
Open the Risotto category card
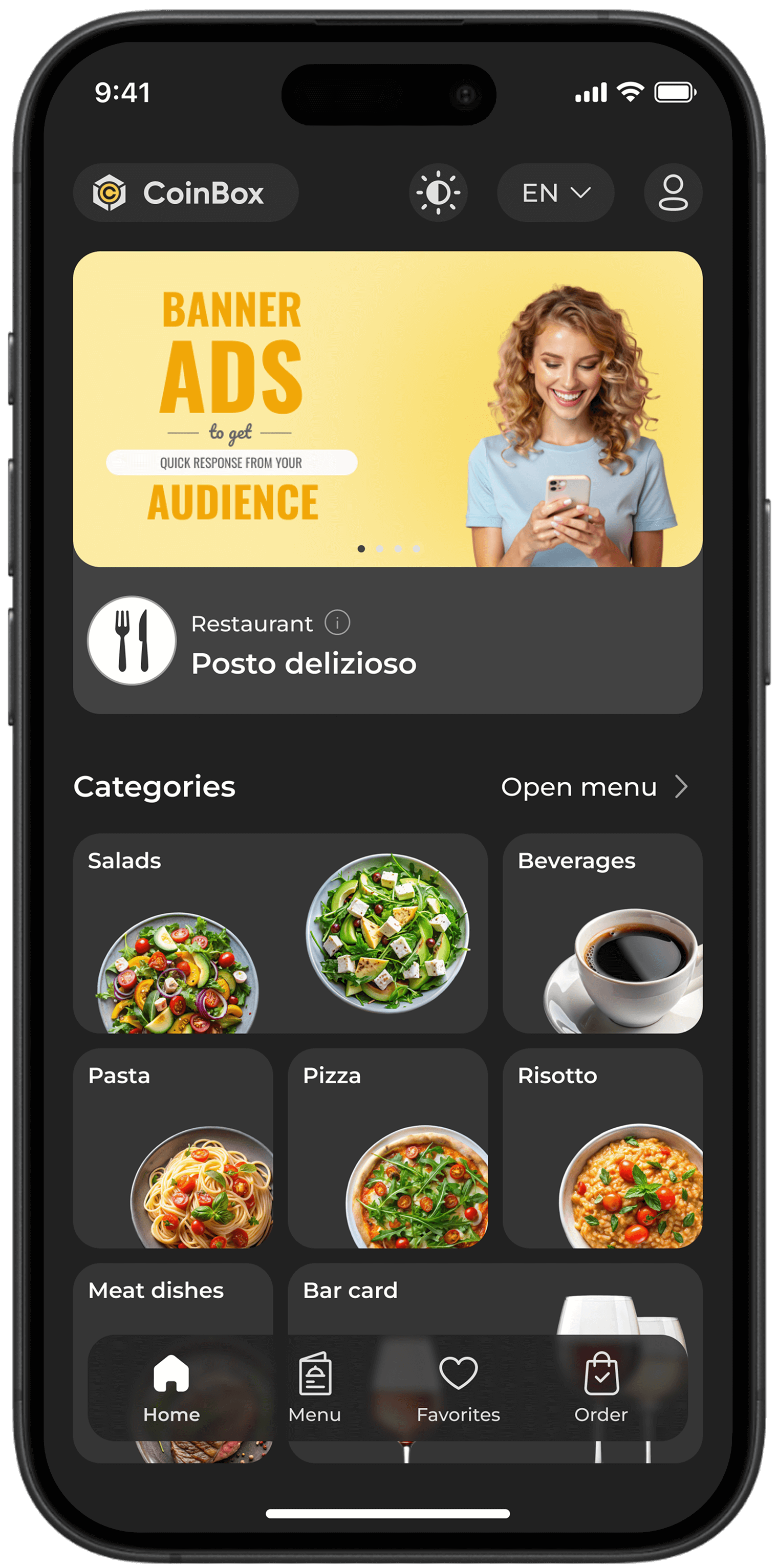tap(602, 1148)
